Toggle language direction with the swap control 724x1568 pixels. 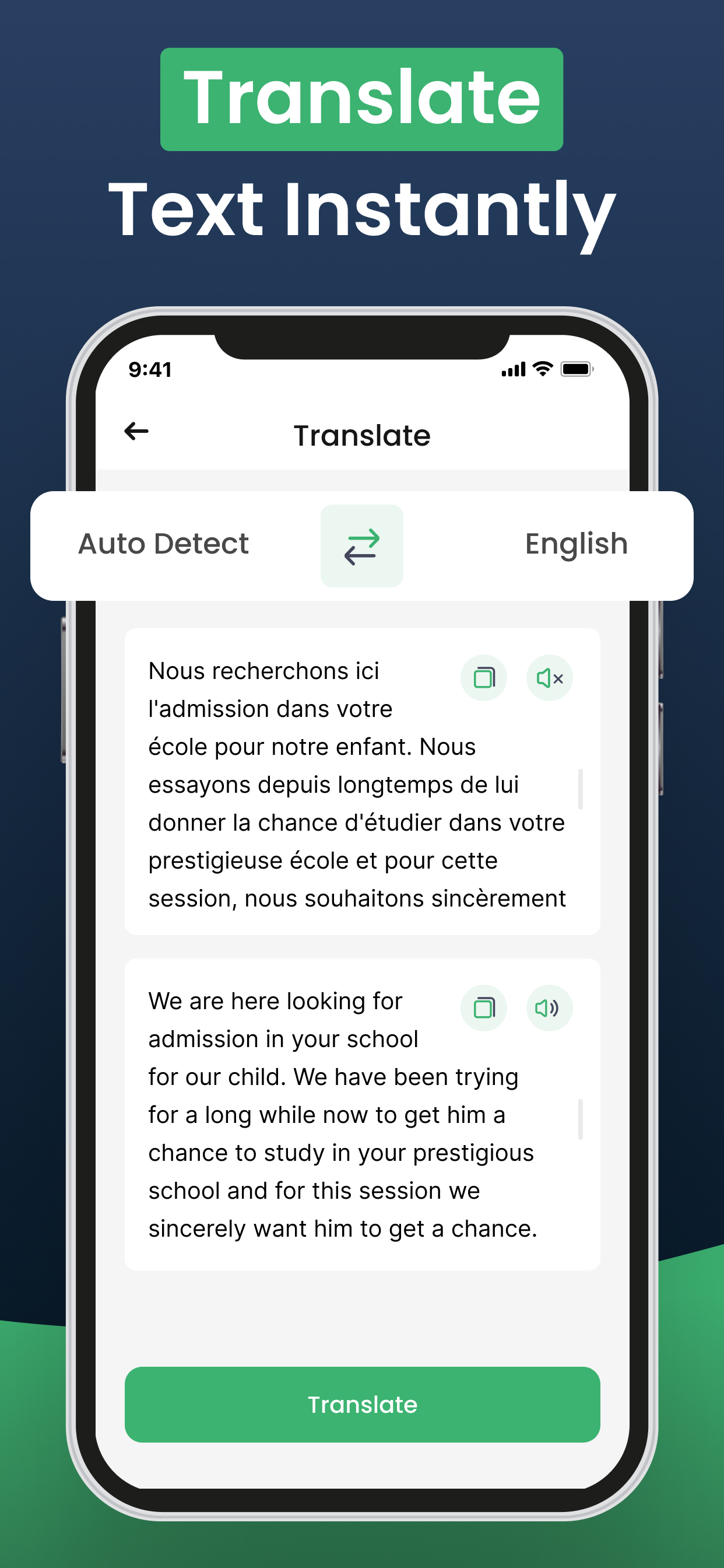362,544
